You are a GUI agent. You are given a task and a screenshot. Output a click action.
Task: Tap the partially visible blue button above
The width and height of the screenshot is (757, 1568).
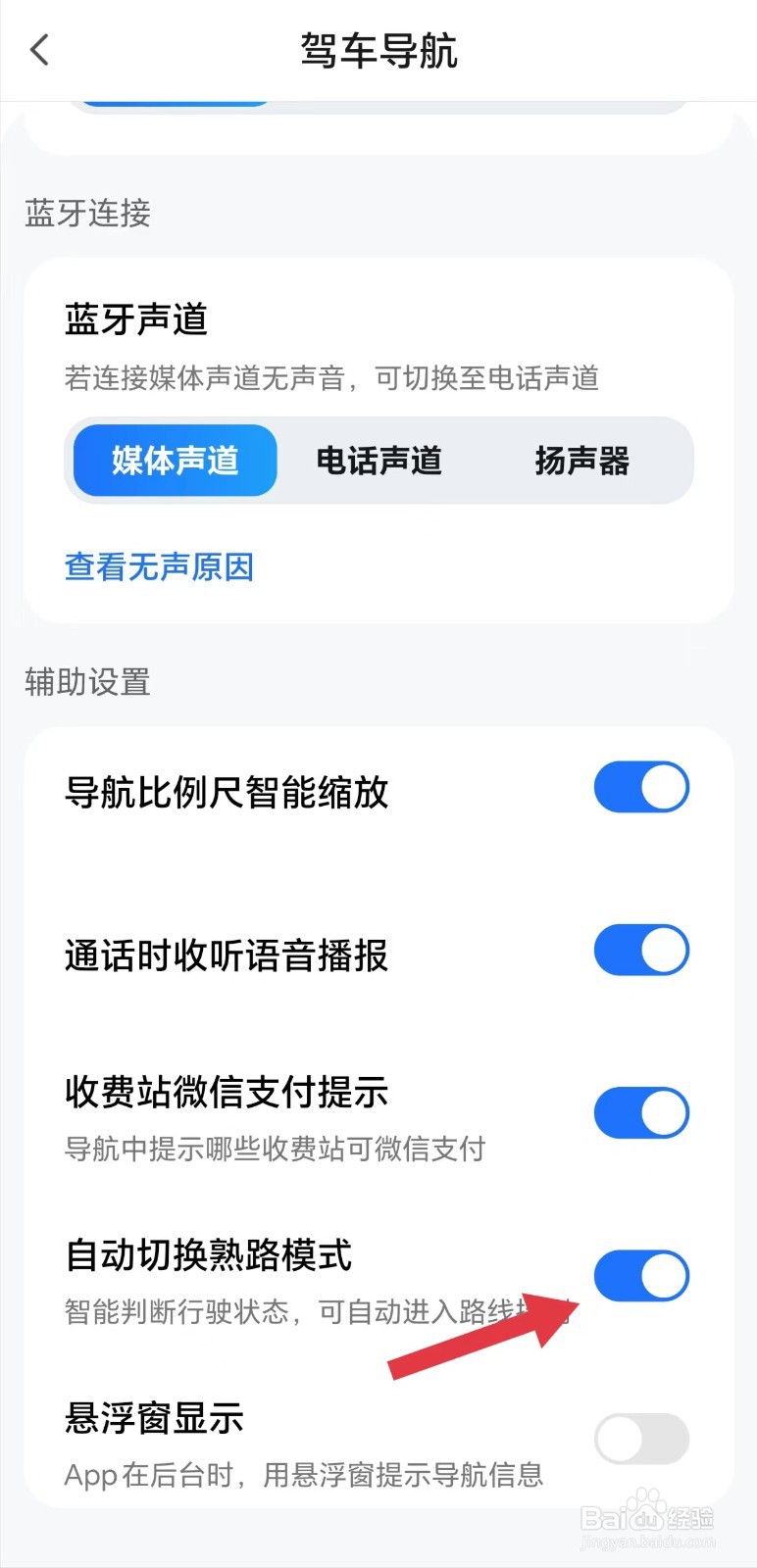174,98
